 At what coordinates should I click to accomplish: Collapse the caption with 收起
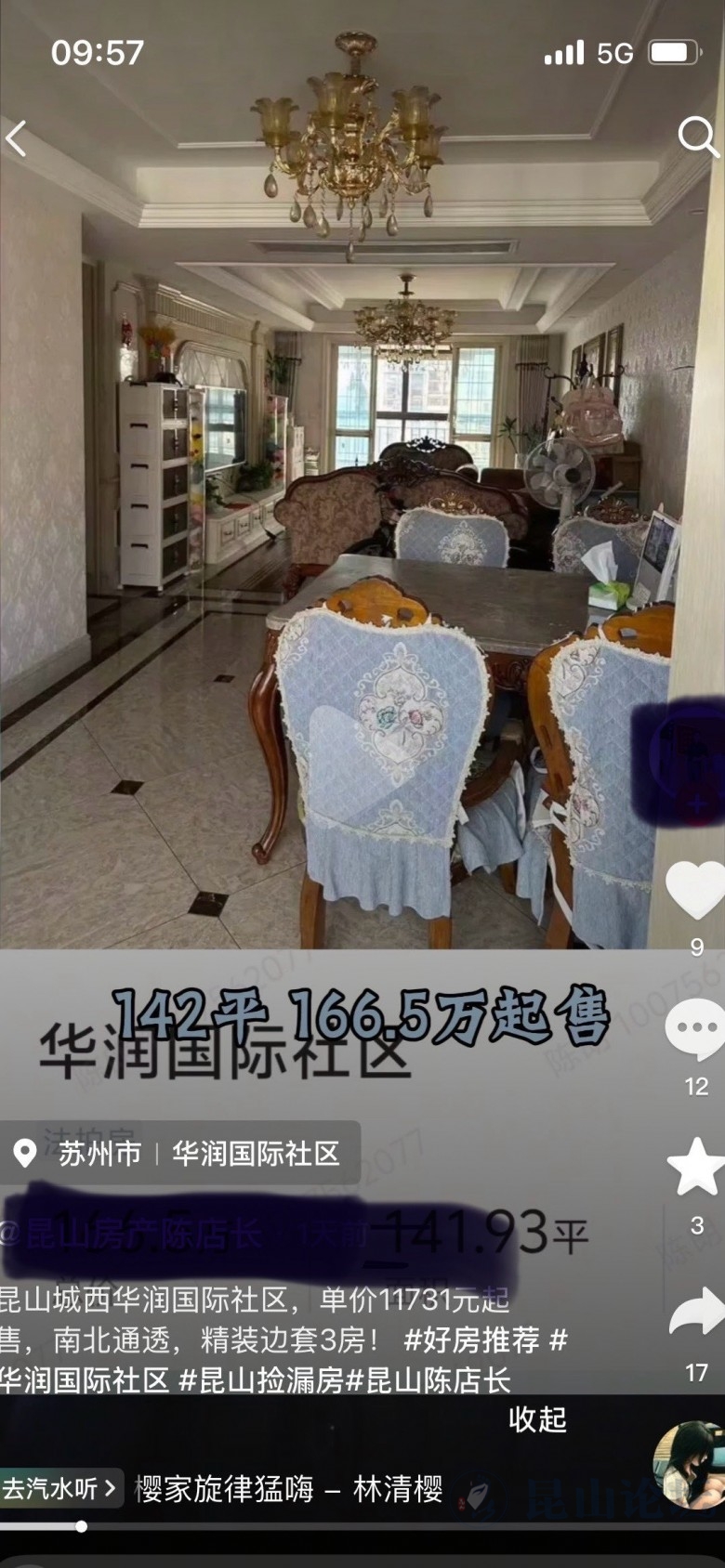point(536,1419)
